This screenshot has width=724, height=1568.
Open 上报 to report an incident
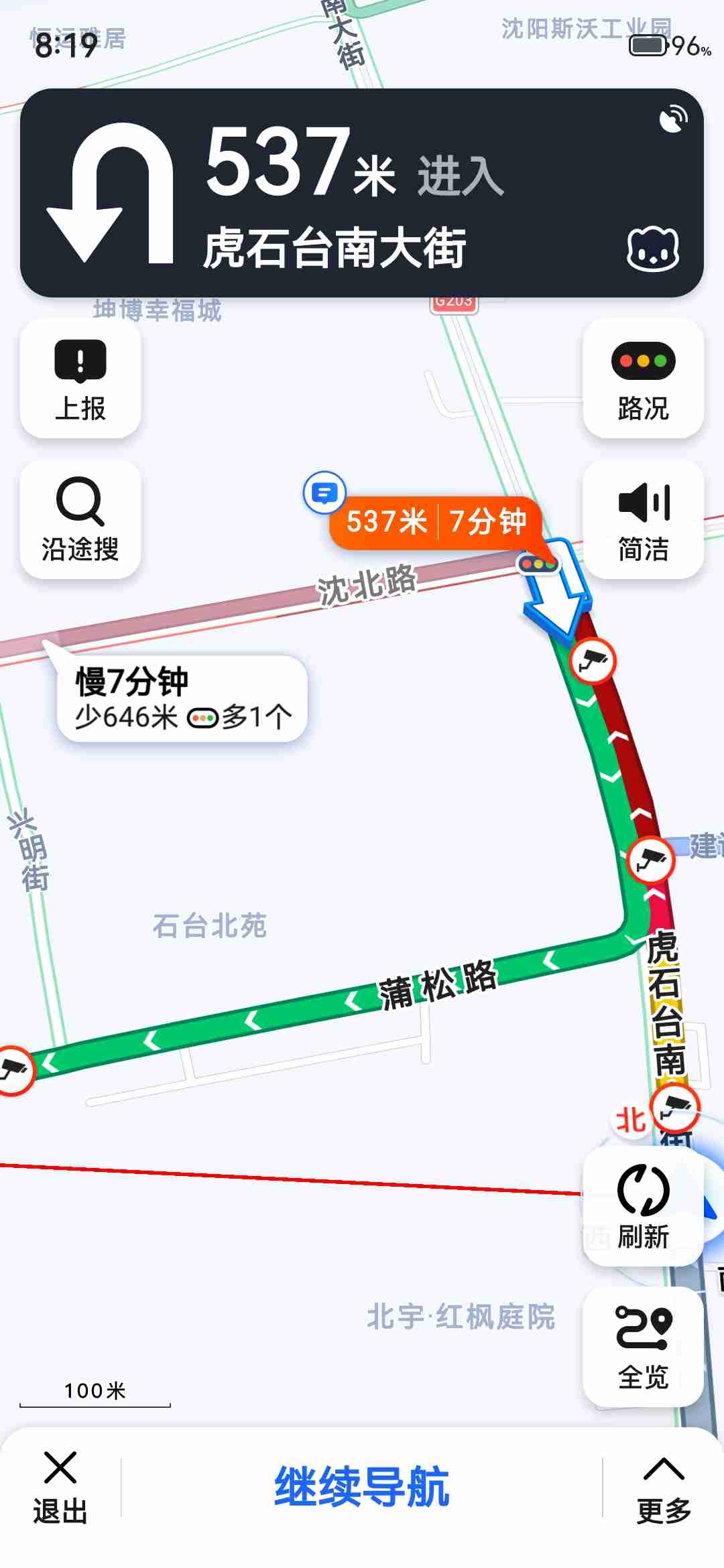click(80, 379)
